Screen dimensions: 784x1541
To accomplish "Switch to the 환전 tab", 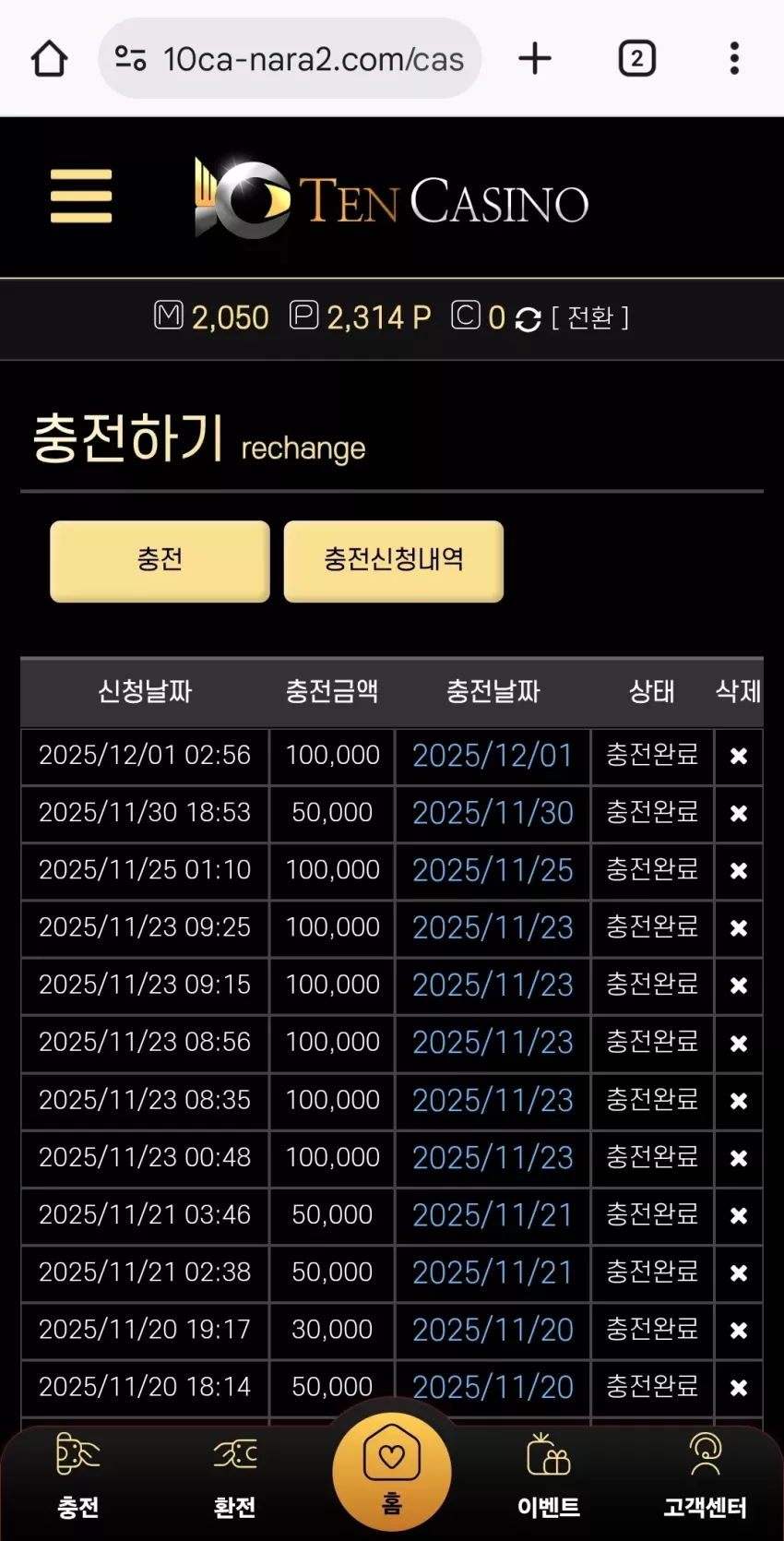I will coord(235,1476).
